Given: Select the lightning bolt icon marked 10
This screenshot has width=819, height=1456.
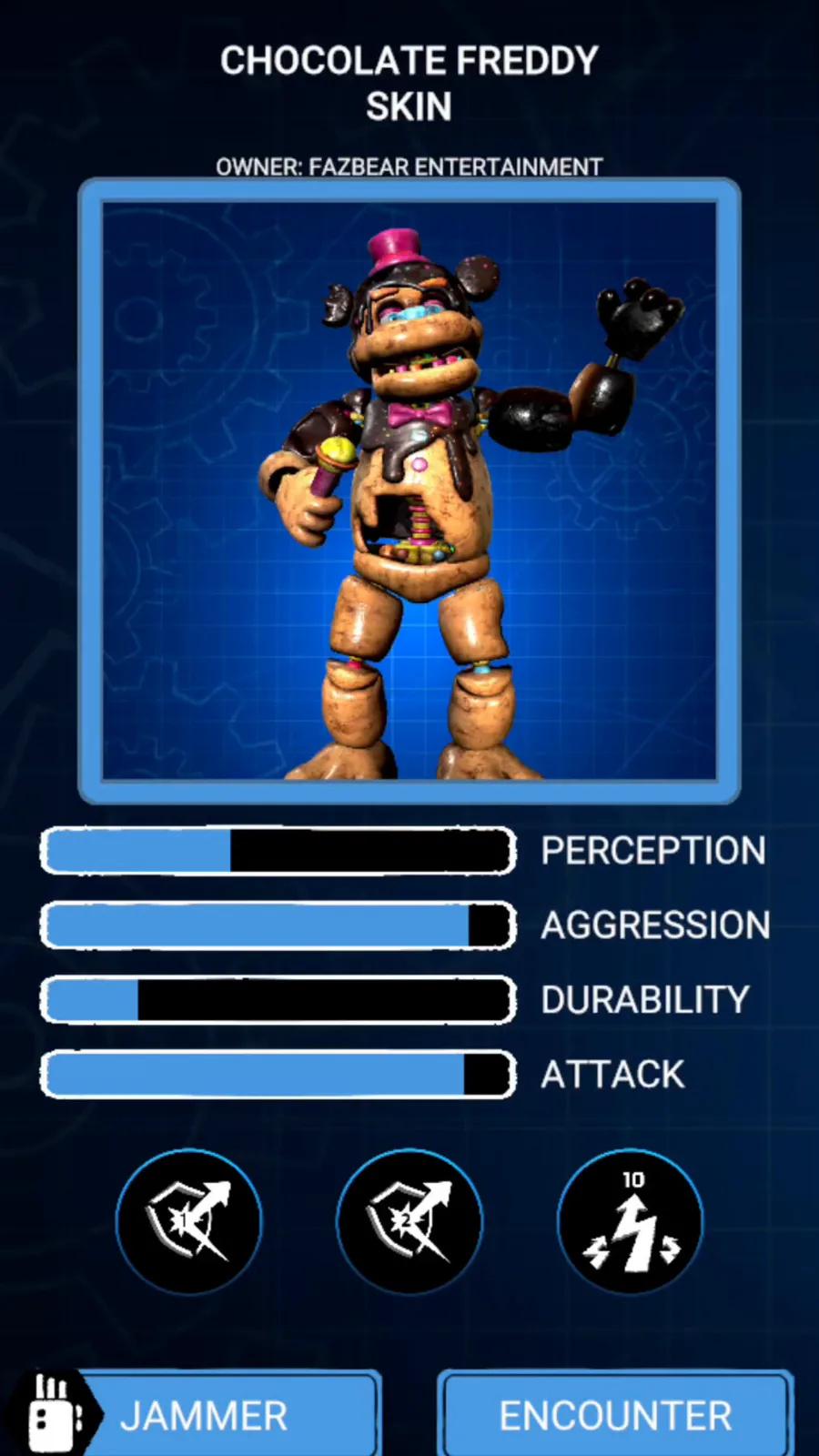Looking at the screenshot, I should pos(631,1221).
